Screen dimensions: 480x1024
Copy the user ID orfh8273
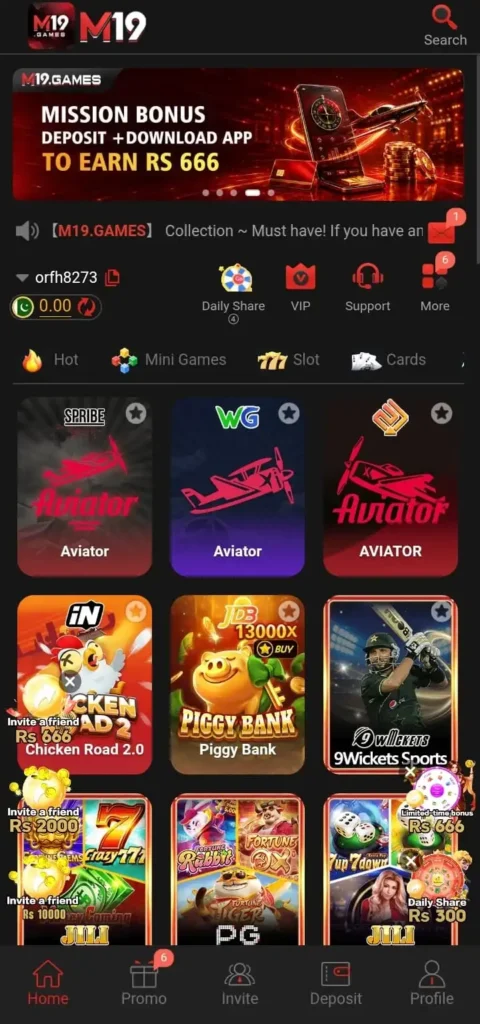(x=112, y=278)
